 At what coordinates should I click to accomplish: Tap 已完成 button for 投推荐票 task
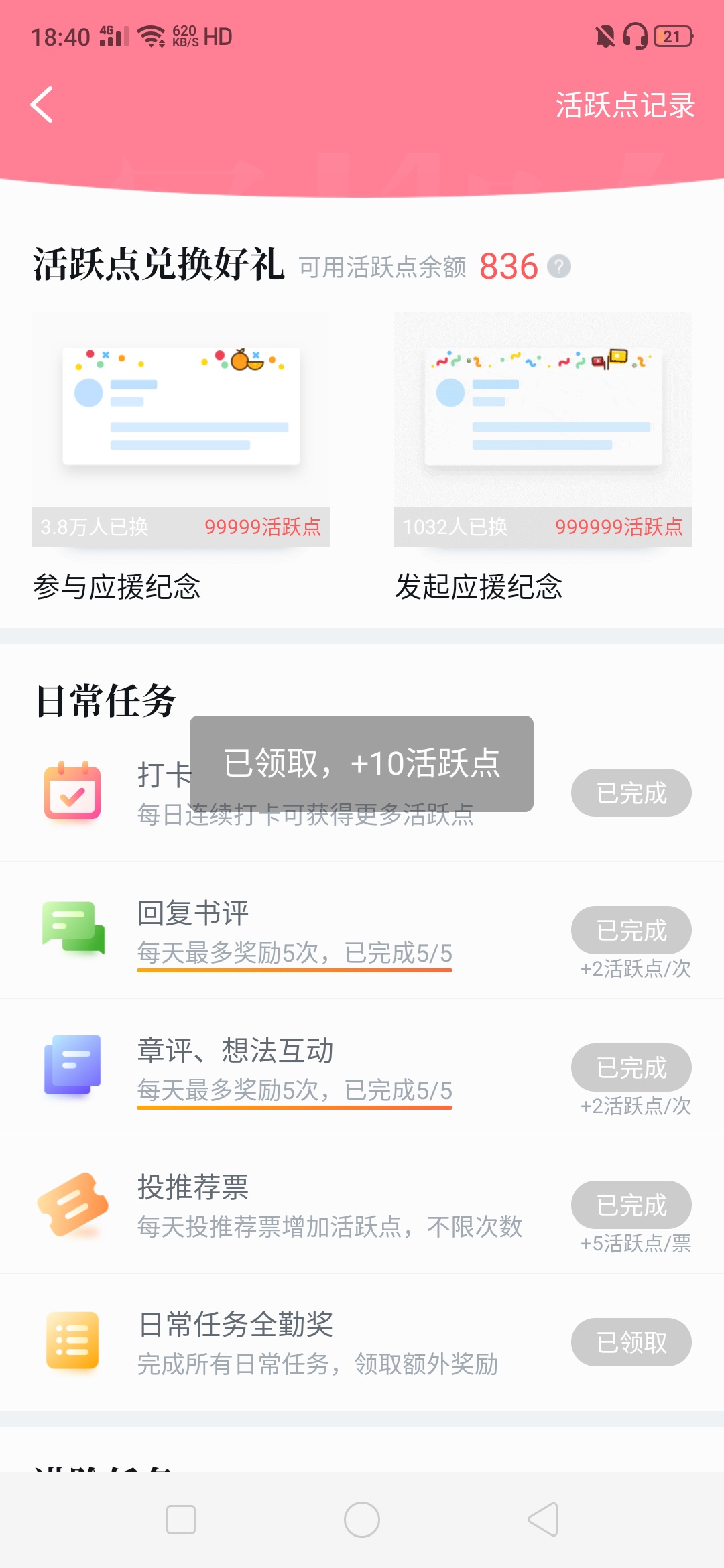pyautogui.click(x=631, y=1205)
